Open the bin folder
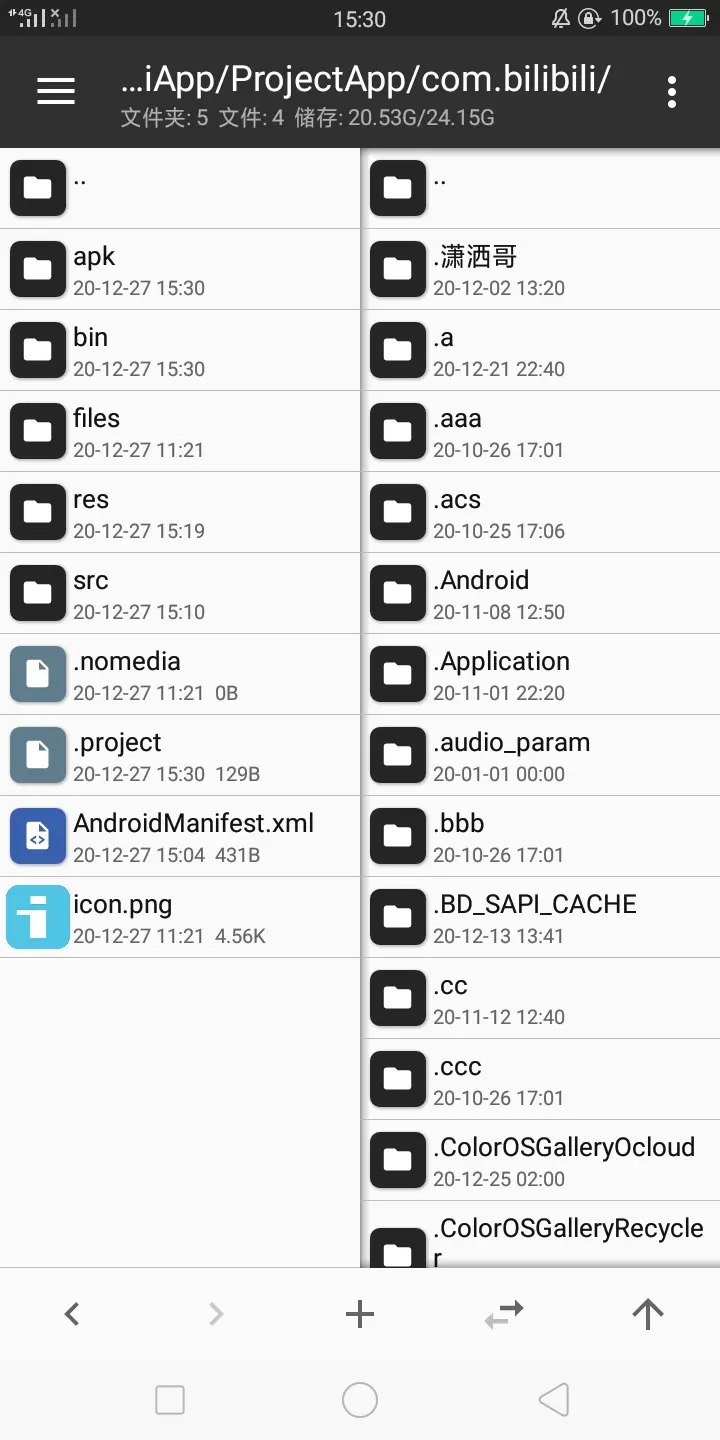 pos(180,350)
